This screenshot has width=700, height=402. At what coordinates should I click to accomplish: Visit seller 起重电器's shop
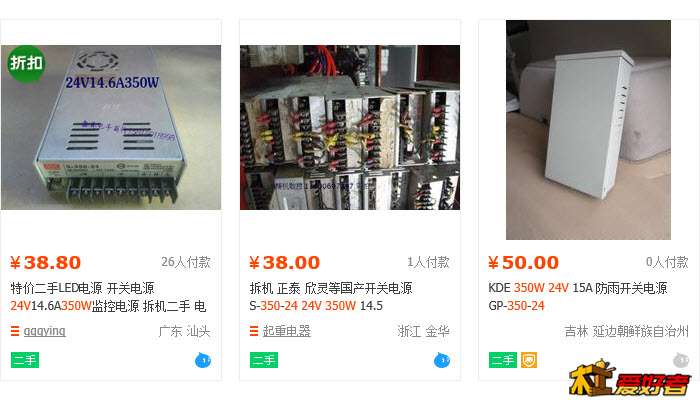coord(287,331)
